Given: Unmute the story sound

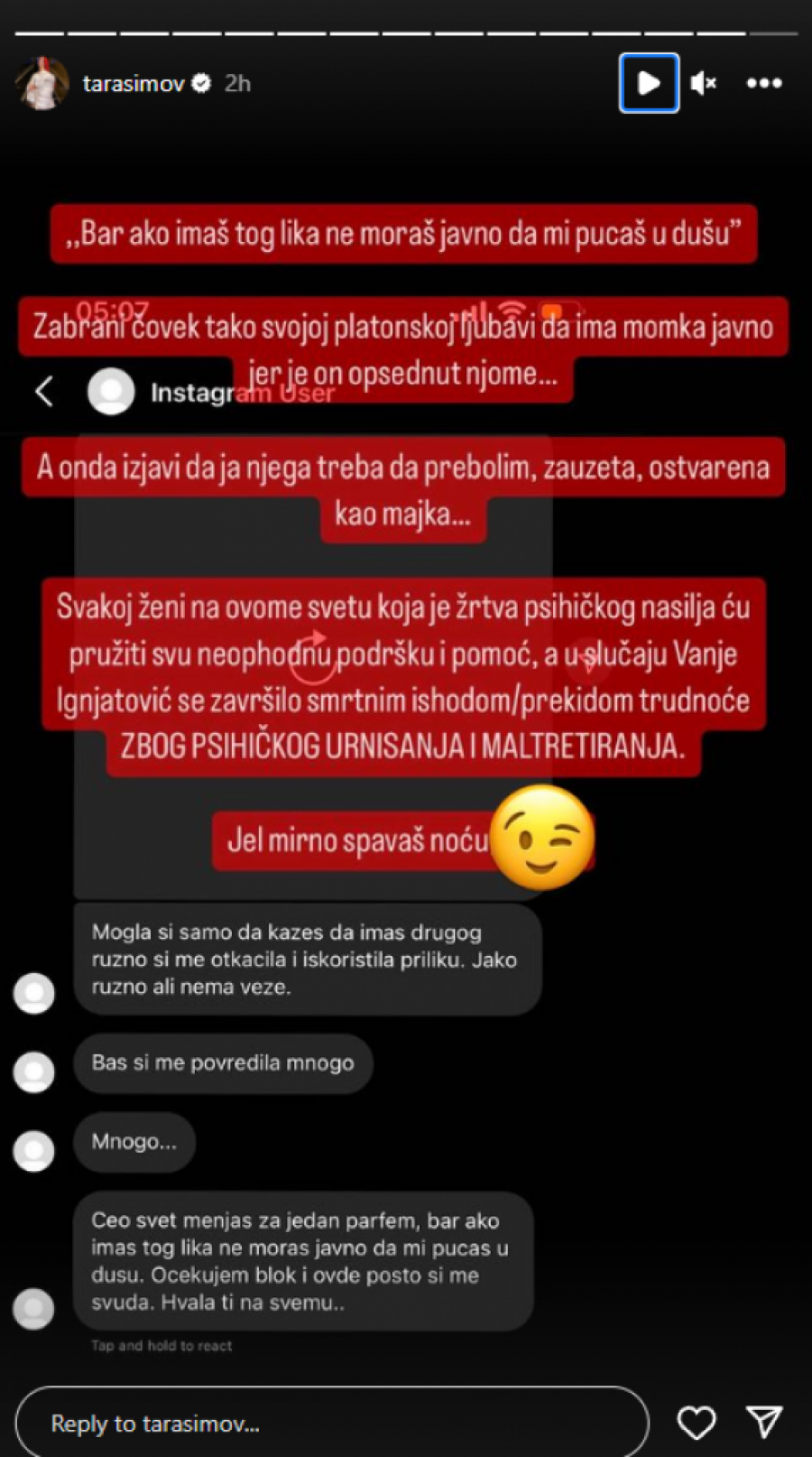Looking at the screenshot, I should tap(703, 83).
